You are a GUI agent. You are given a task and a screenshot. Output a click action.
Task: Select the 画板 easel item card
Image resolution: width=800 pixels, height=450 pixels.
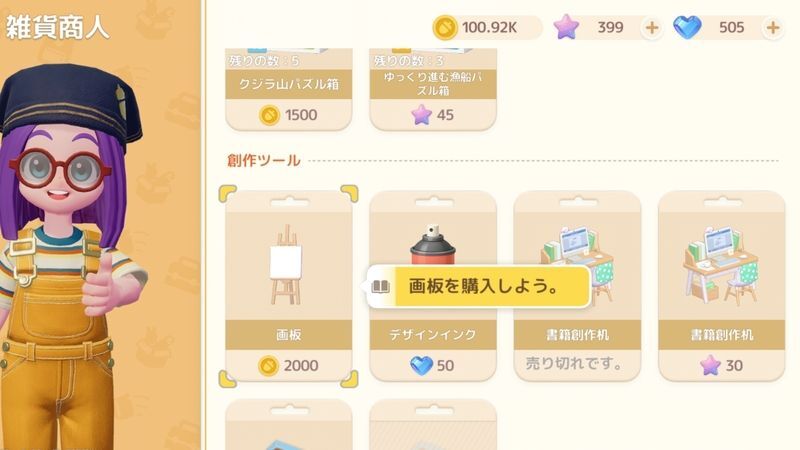(x=288, y=285)
